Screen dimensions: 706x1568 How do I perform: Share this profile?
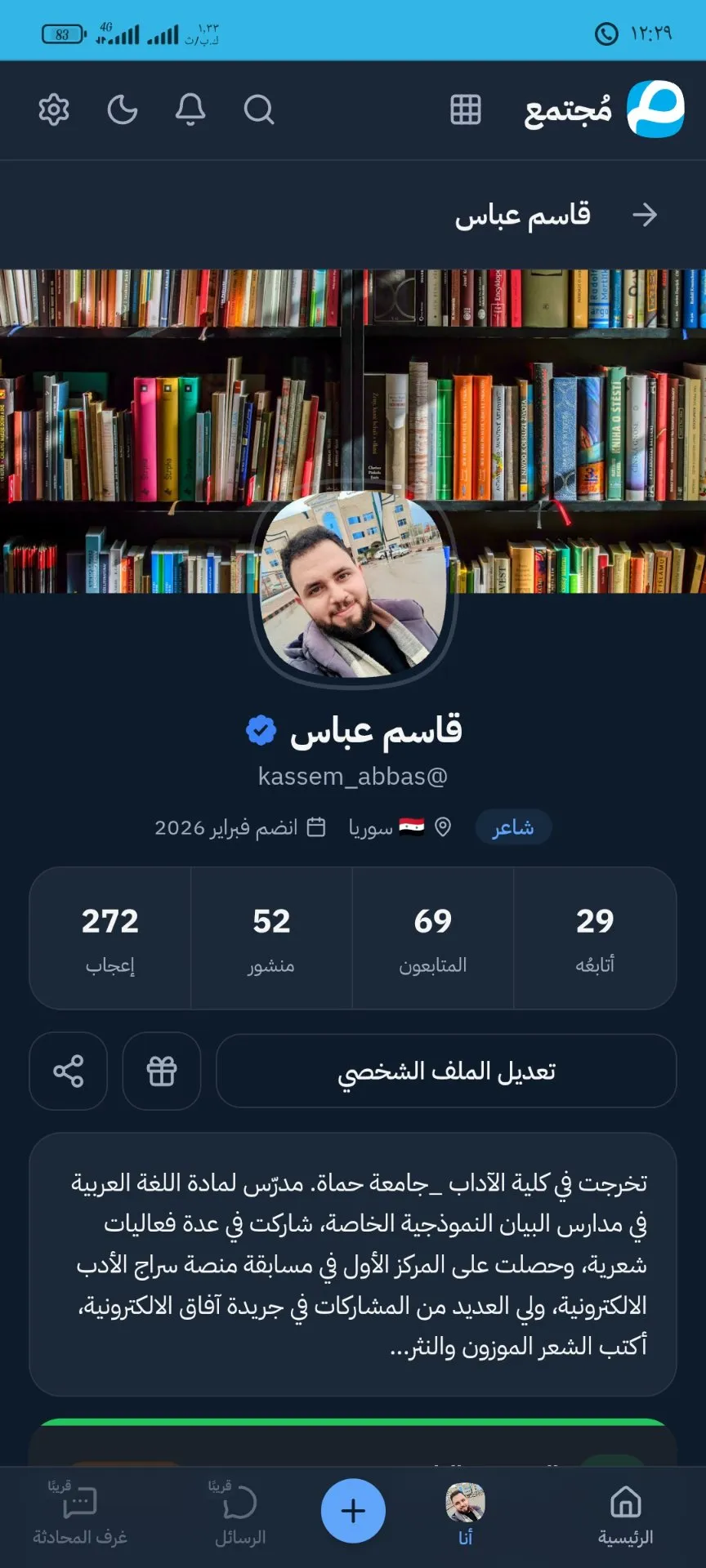pos(69,1071)
